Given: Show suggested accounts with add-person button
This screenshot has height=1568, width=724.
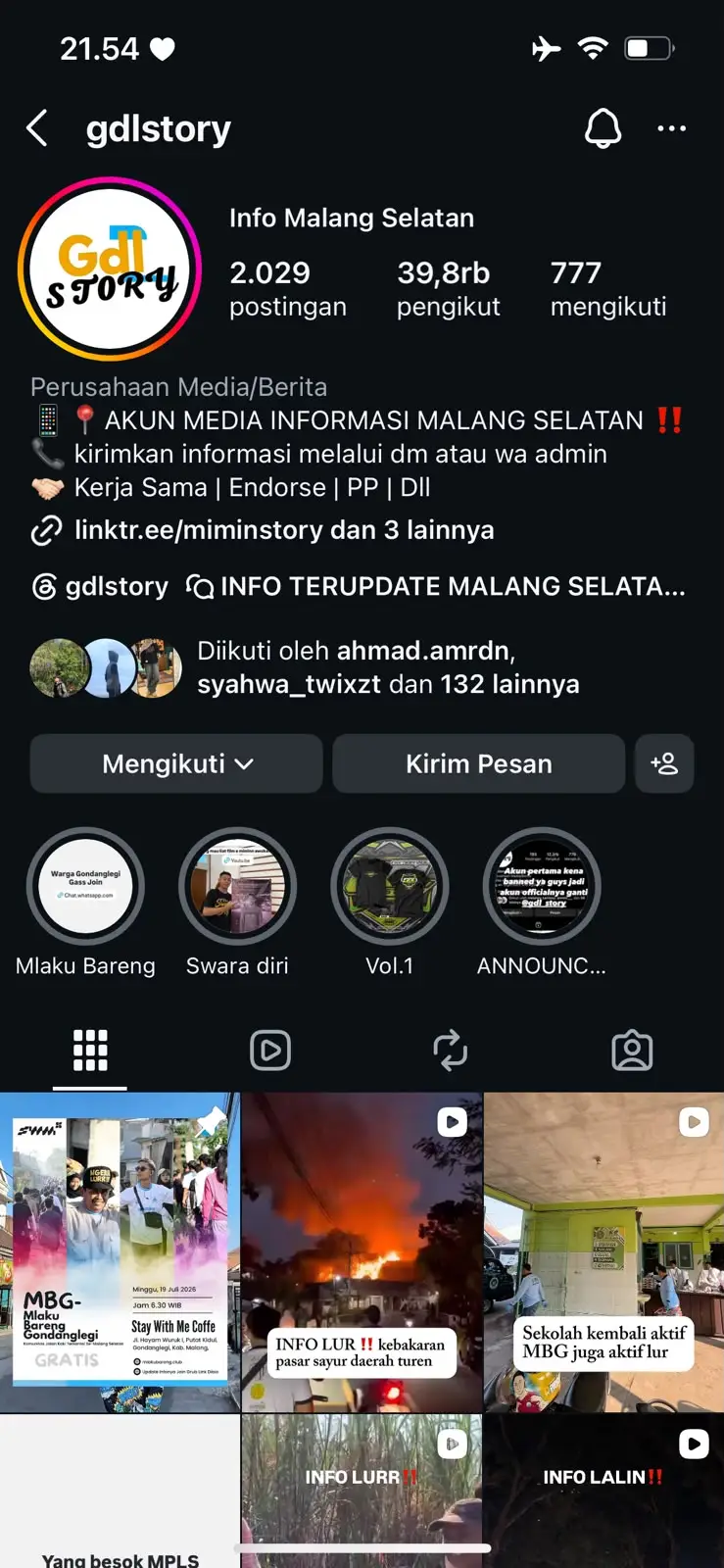Looking at the screenshot, I should click(x=664, y=763).
